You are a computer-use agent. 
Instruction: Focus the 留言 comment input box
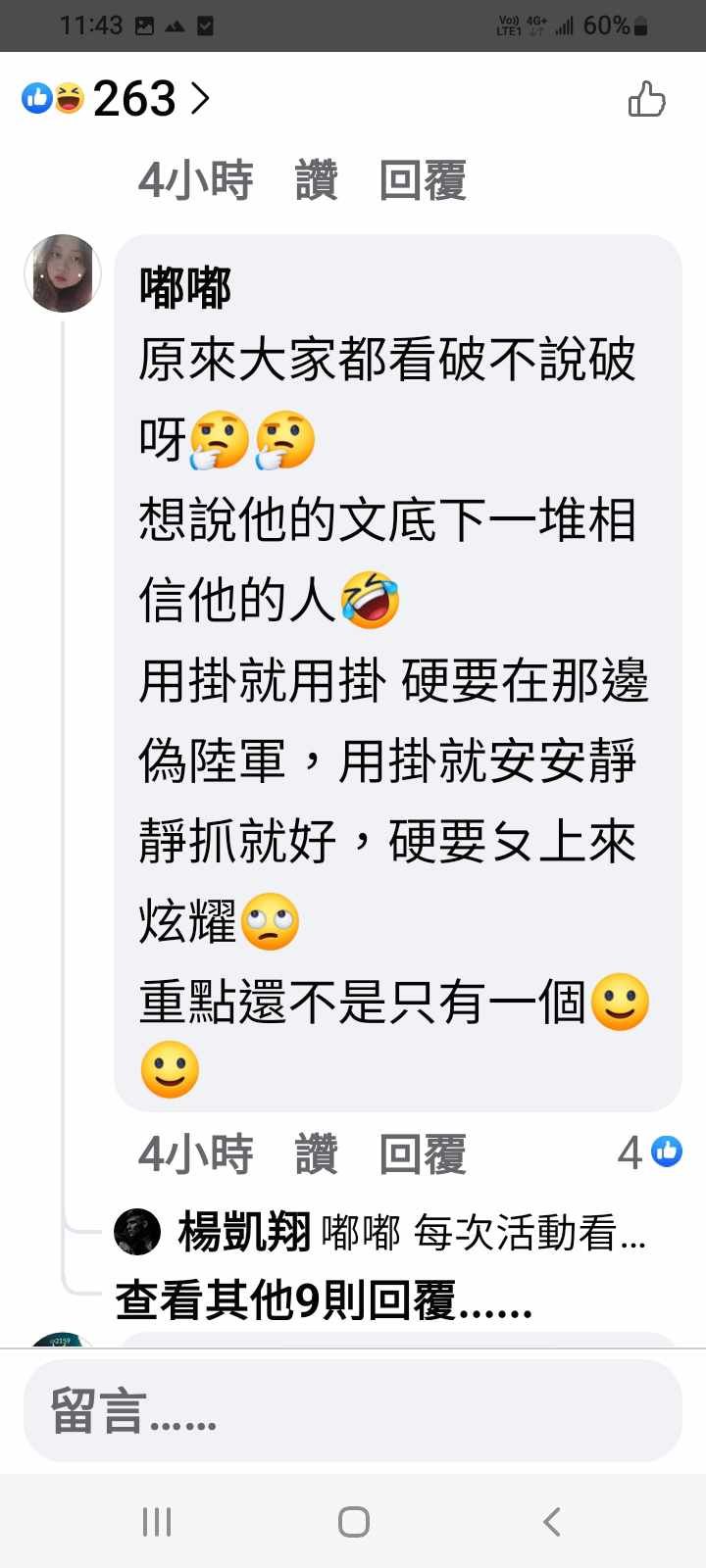[x=353, y=1411]
